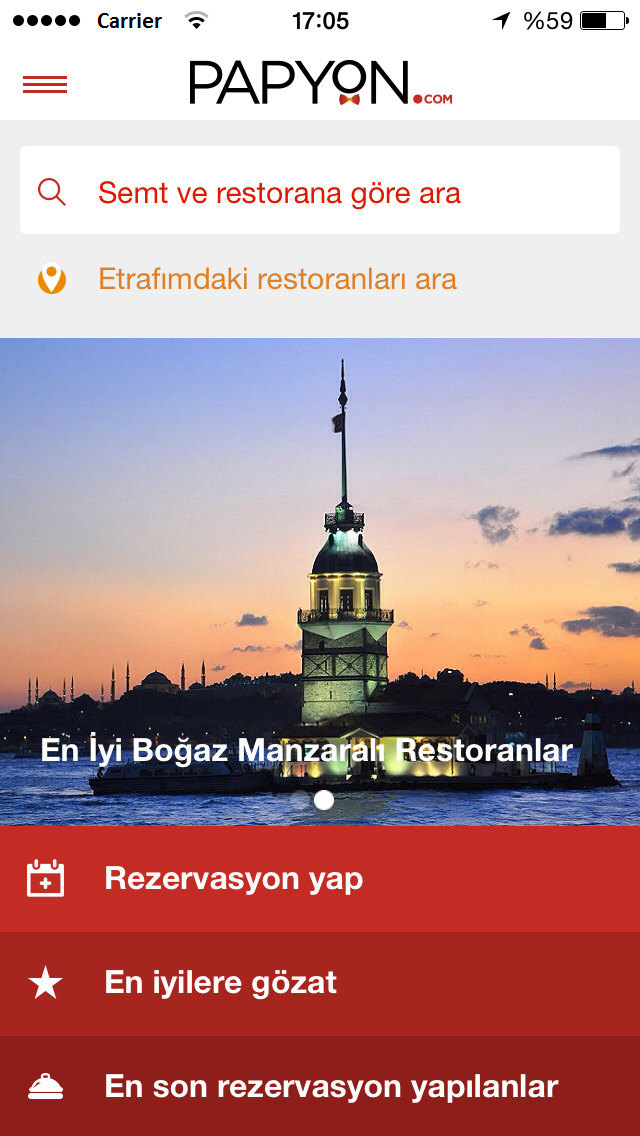
Task: Open 'En İyi Boğaz Manzaralı Restoranlar' banner
Action: click(x=320, y=580)
